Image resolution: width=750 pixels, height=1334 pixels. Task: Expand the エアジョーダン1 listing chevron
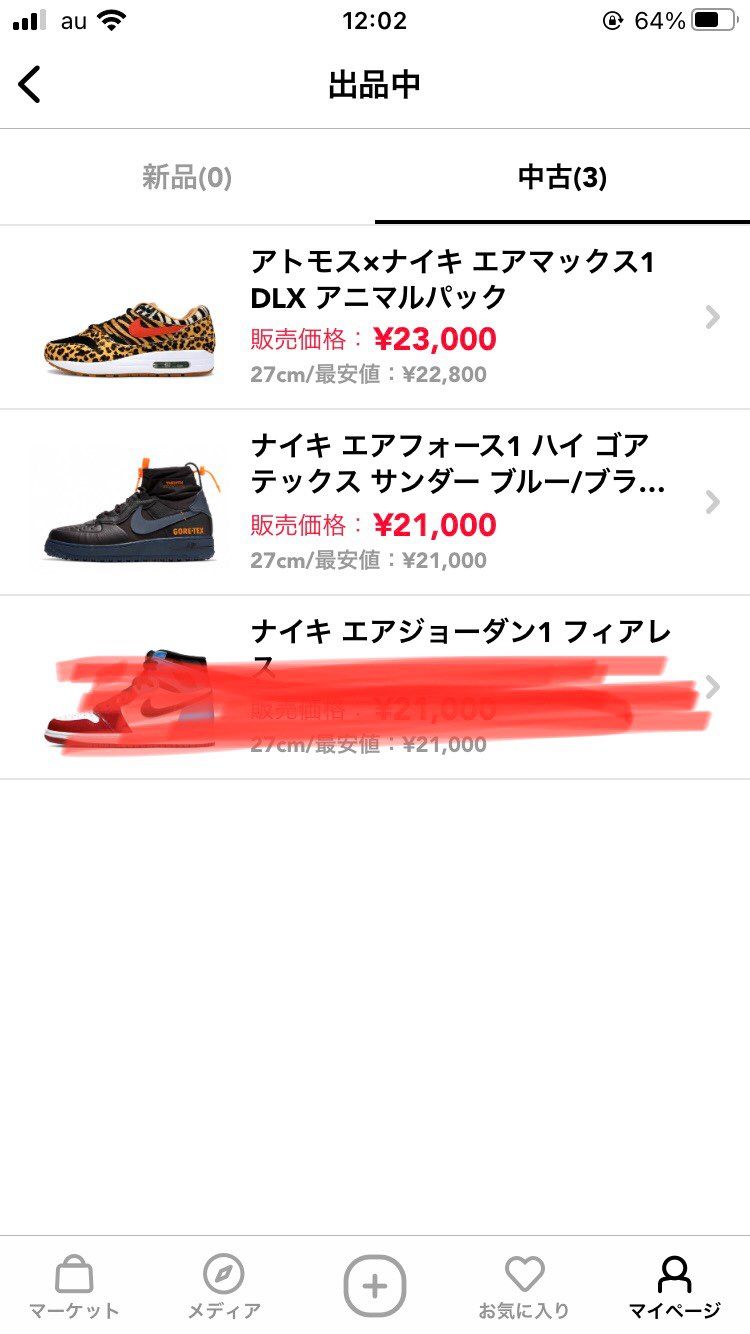(x=711, y=687)
